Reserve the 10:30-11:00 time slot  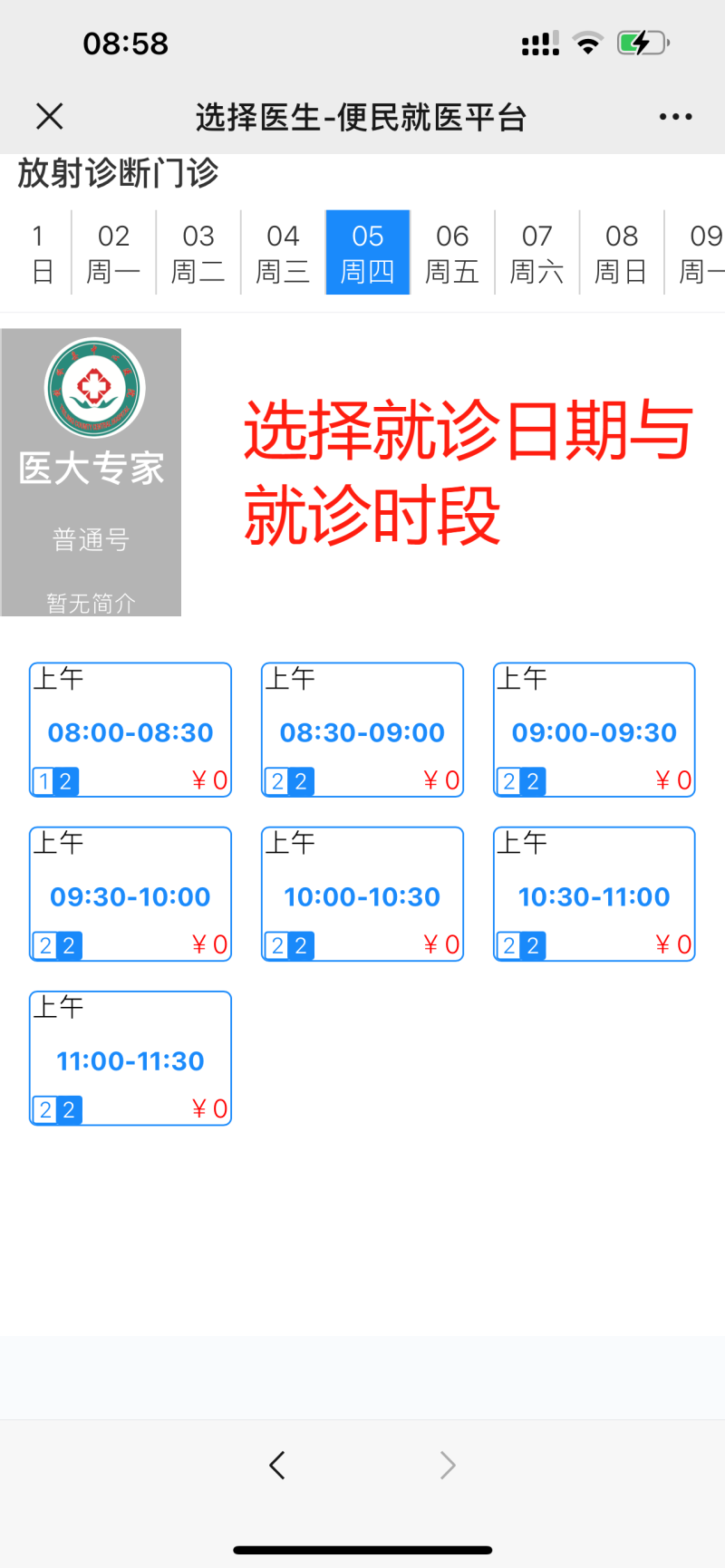click(x=594, y=894)
